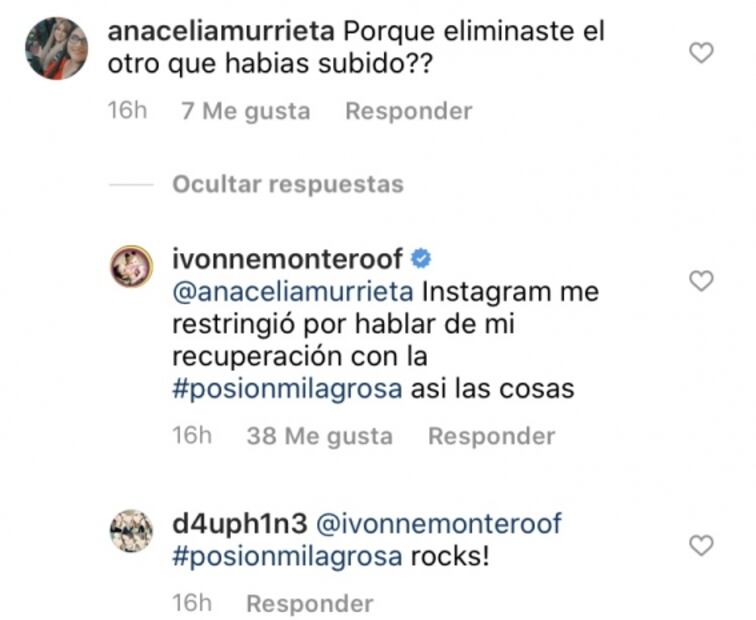Viewport: 756px width, 620px height.
Task: Like anaceliamurrieta's comment
Action: [x=702, y=53]
